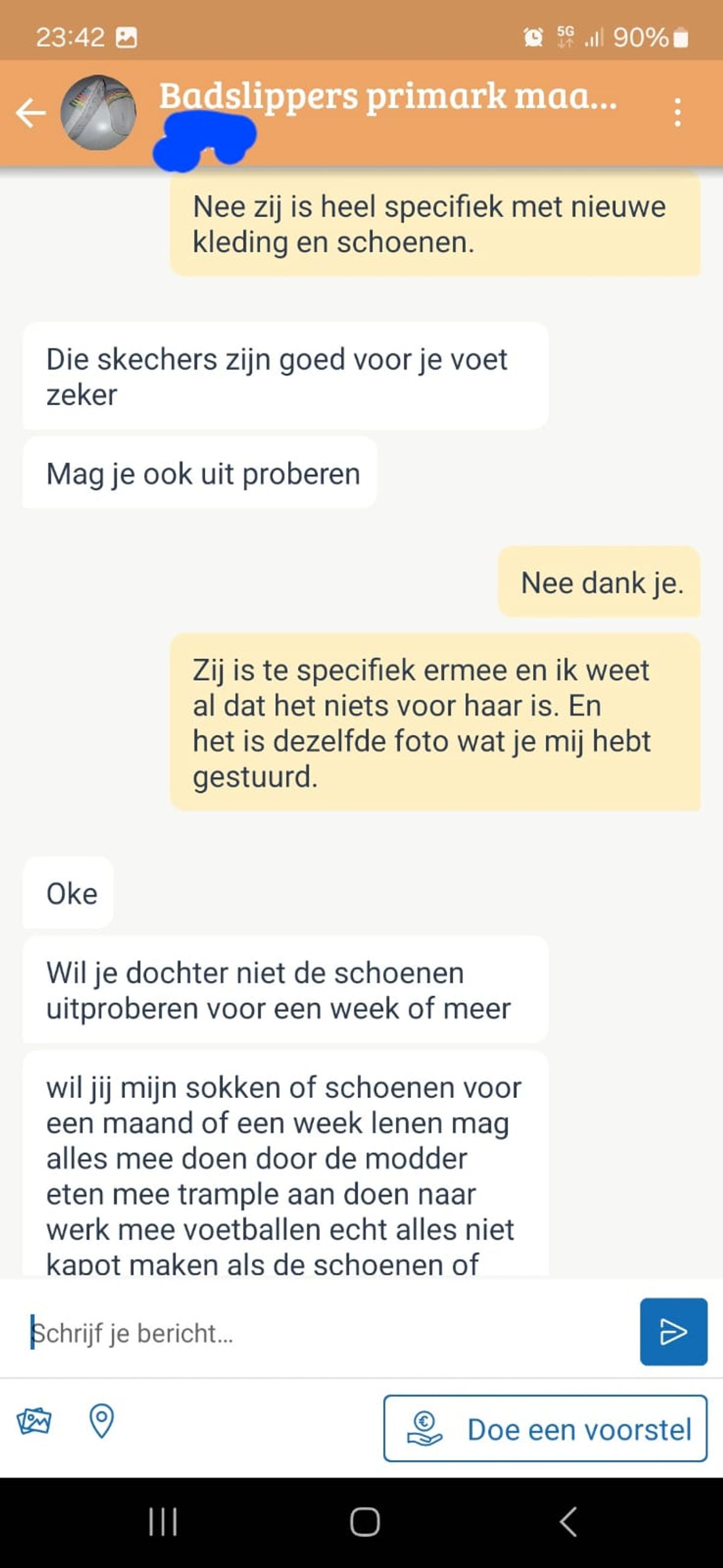Open the listing's round thumbnail photo

[98, 113]
